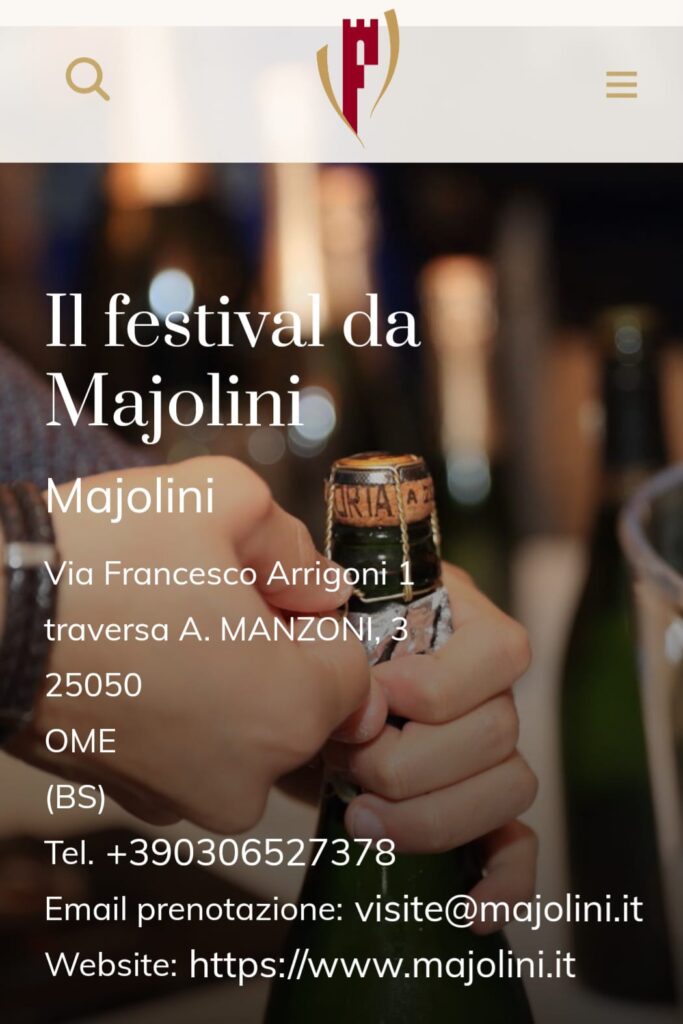Screen dimensions: 683x1024
Task: Call the phone number +390306527378
Action: (x=250, y=853)
